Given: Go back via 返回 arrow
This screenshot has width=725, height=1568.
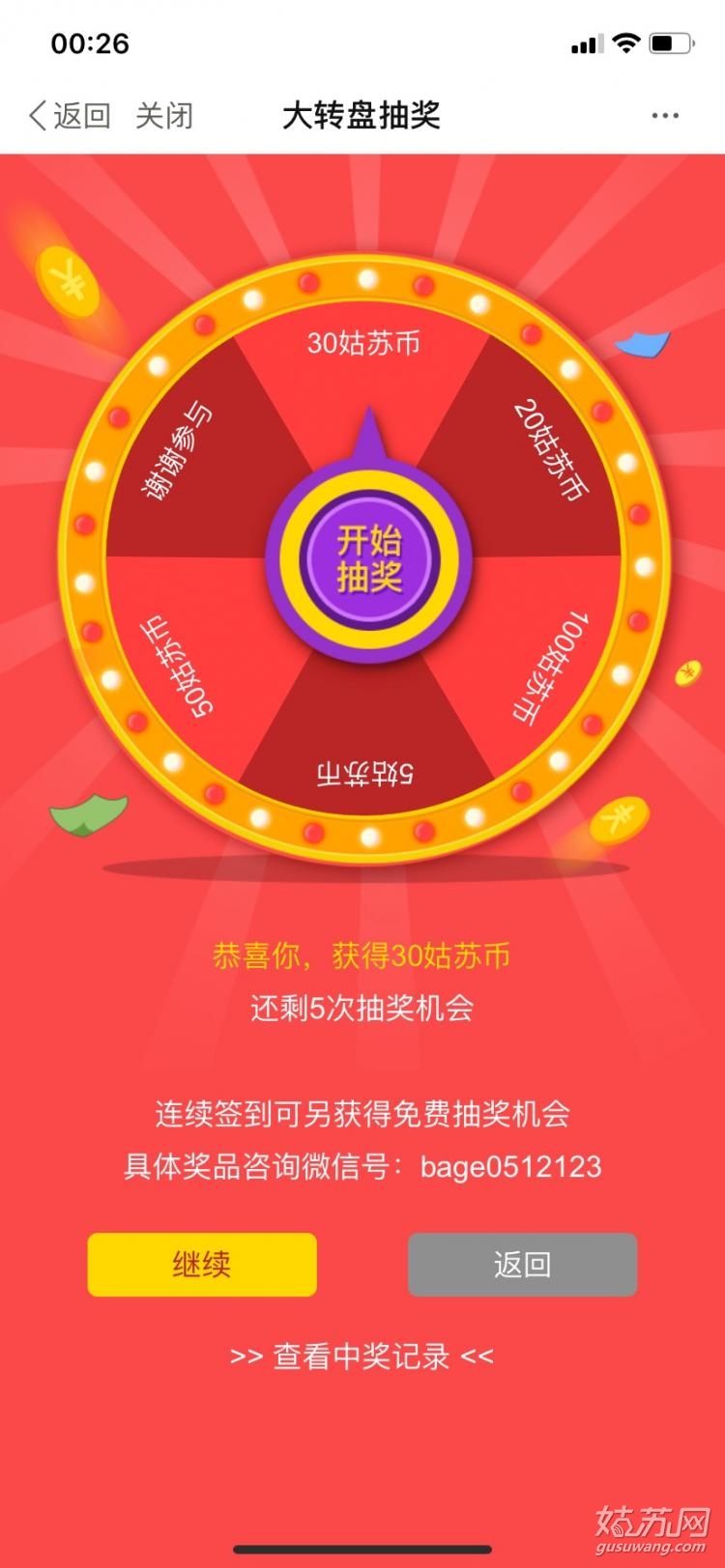Looking at the screenshot, I should click(x=68, y=116).
